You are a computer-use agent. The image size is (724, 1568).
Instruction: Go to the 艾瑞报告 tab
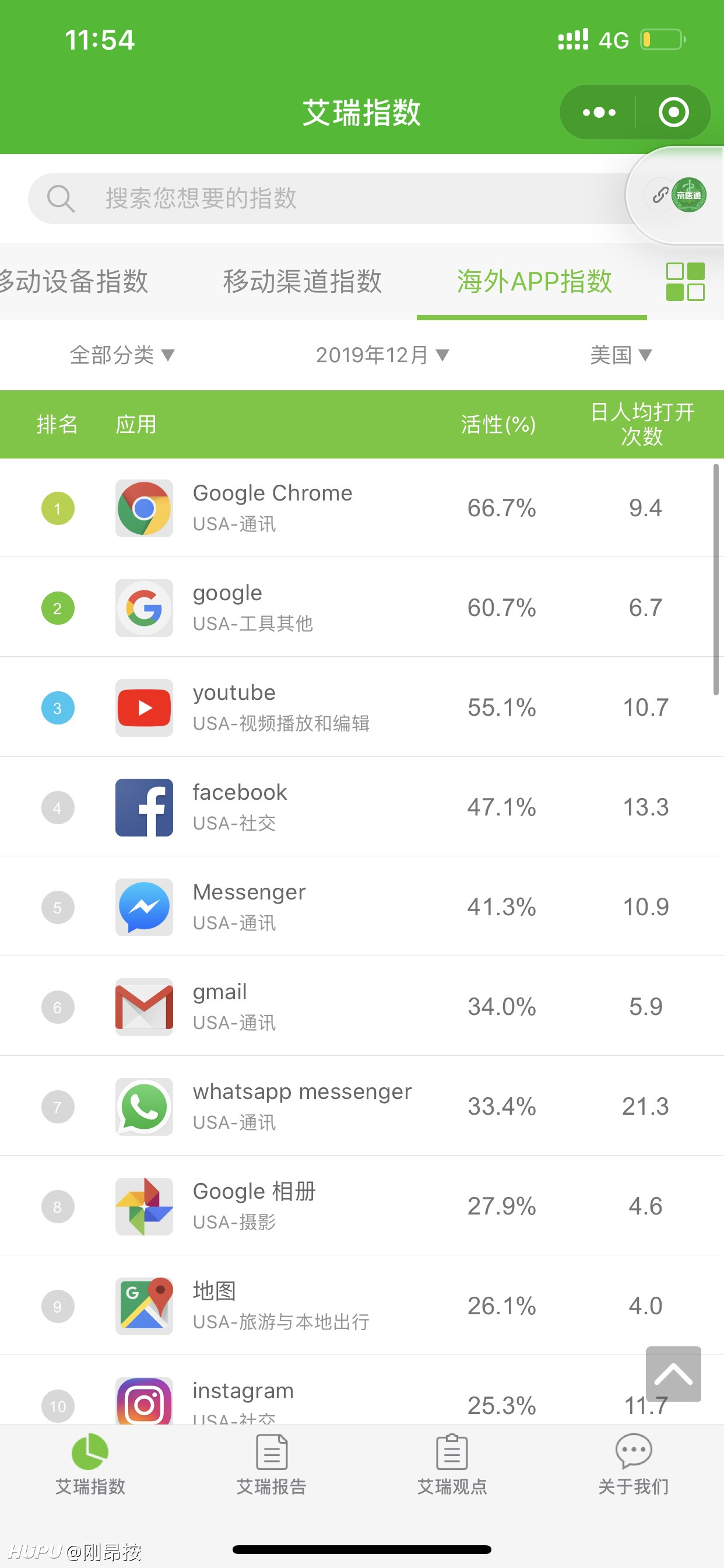point(271,1465)
